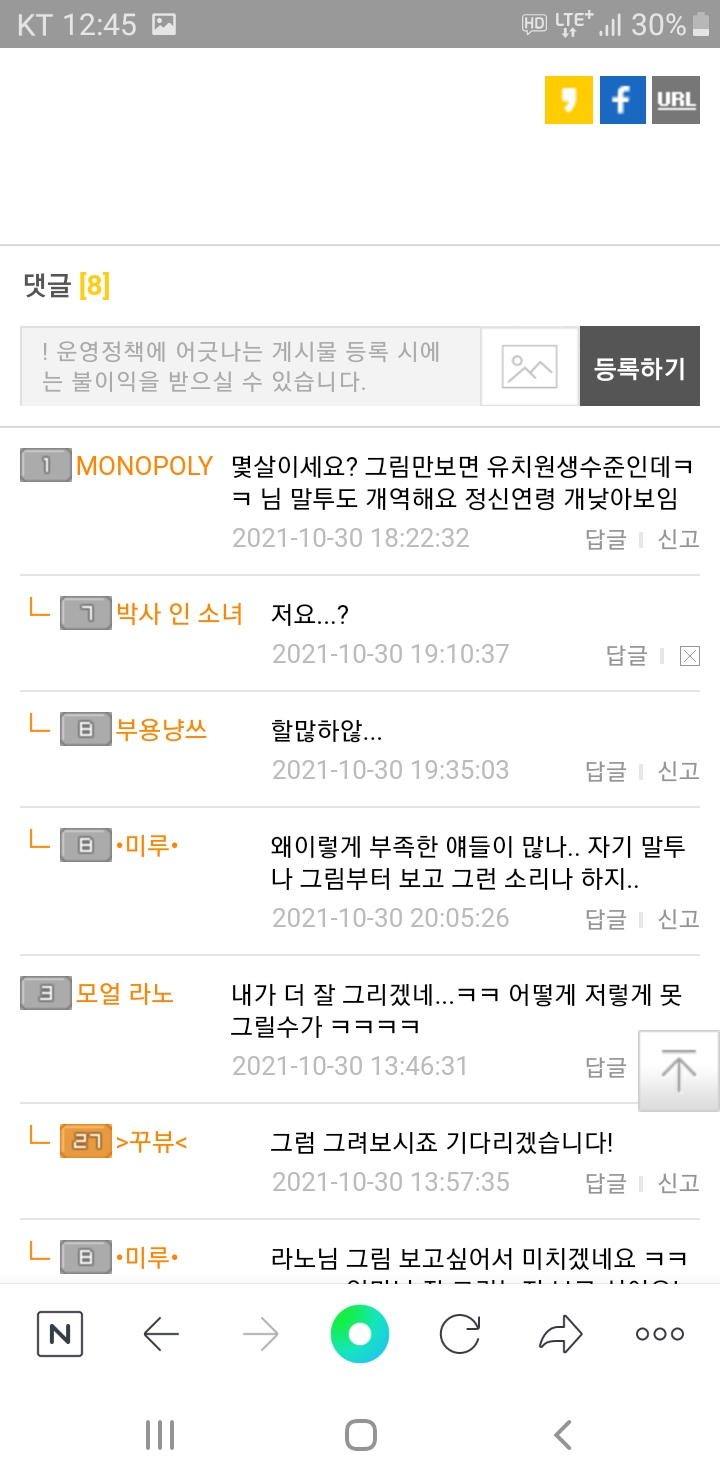Tap the comment text input field
Image resolution: width=720 pixels, height=1480 pixels.
coord(250,366)
